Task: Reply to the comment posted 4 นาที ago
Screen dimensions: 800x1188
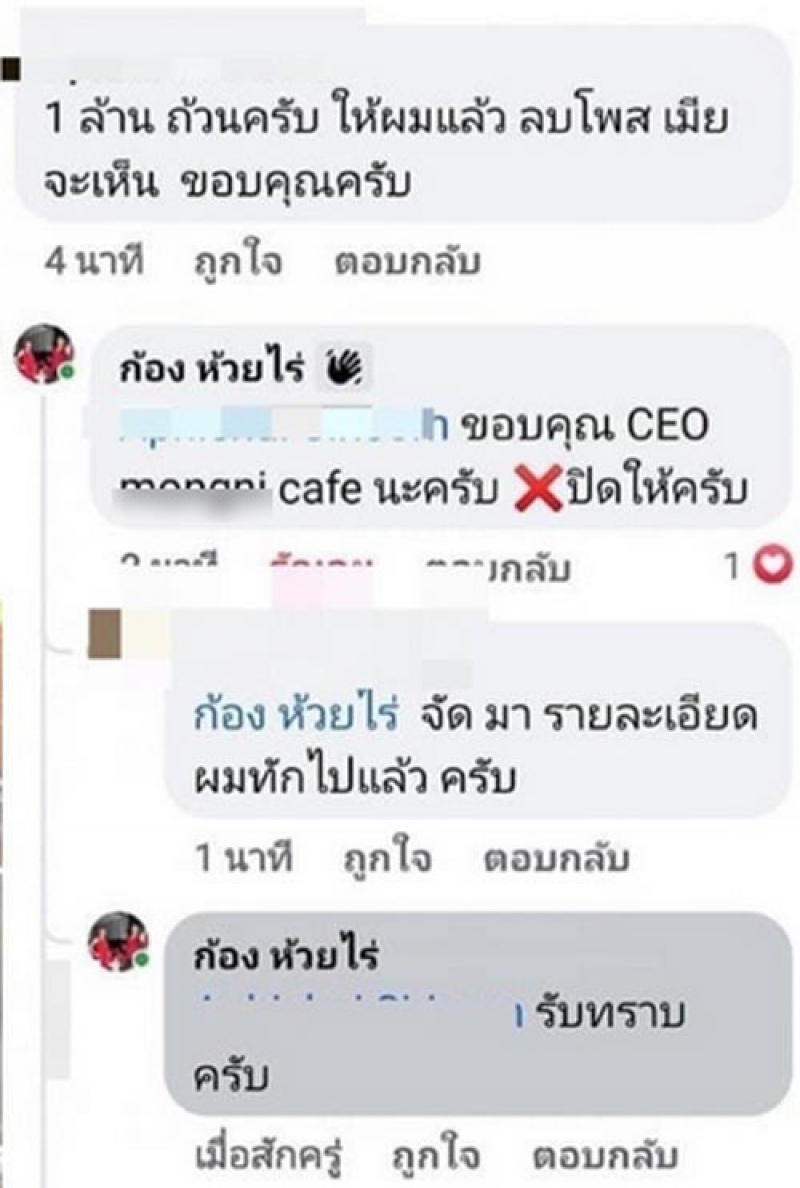Action: 407,263
